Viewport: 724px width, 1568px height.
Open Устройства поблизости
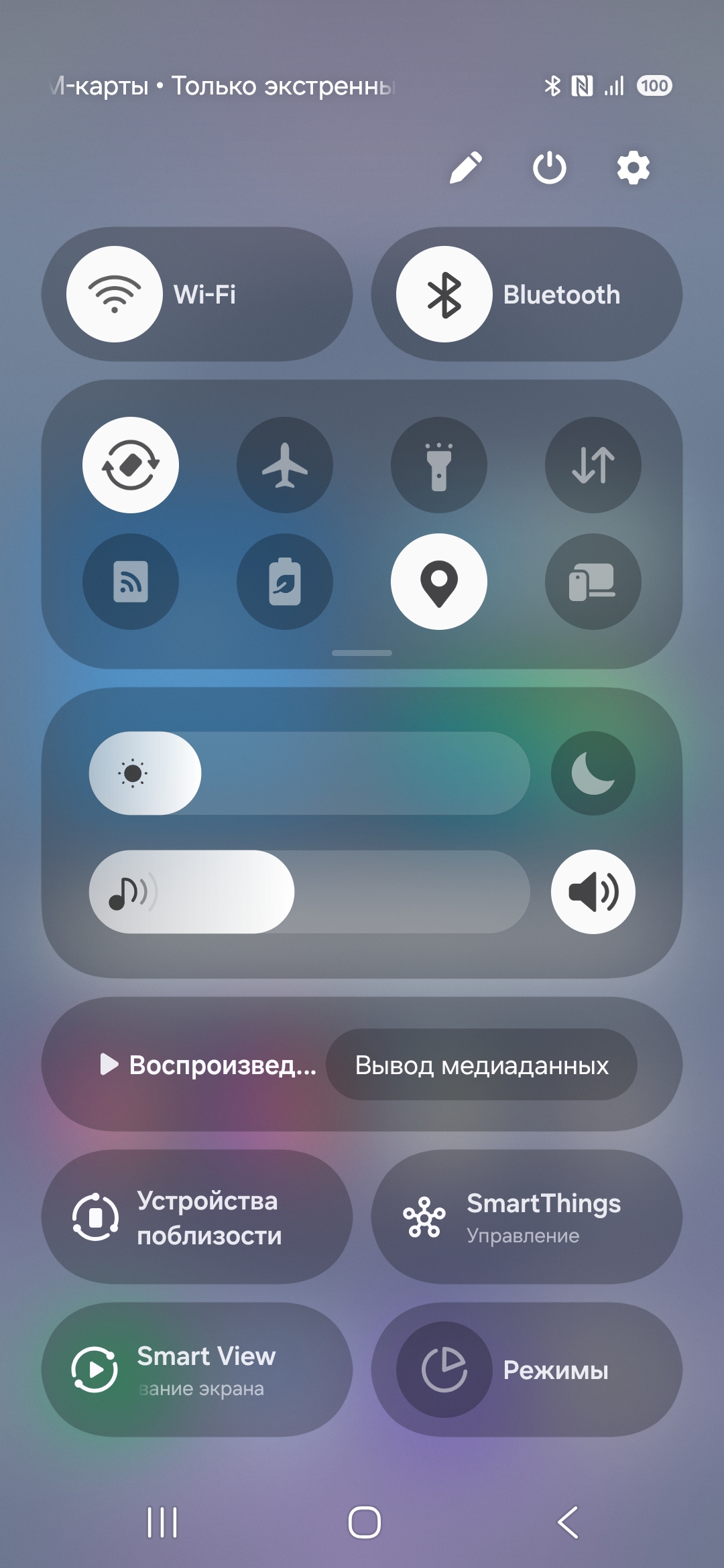pos(197,1217)
